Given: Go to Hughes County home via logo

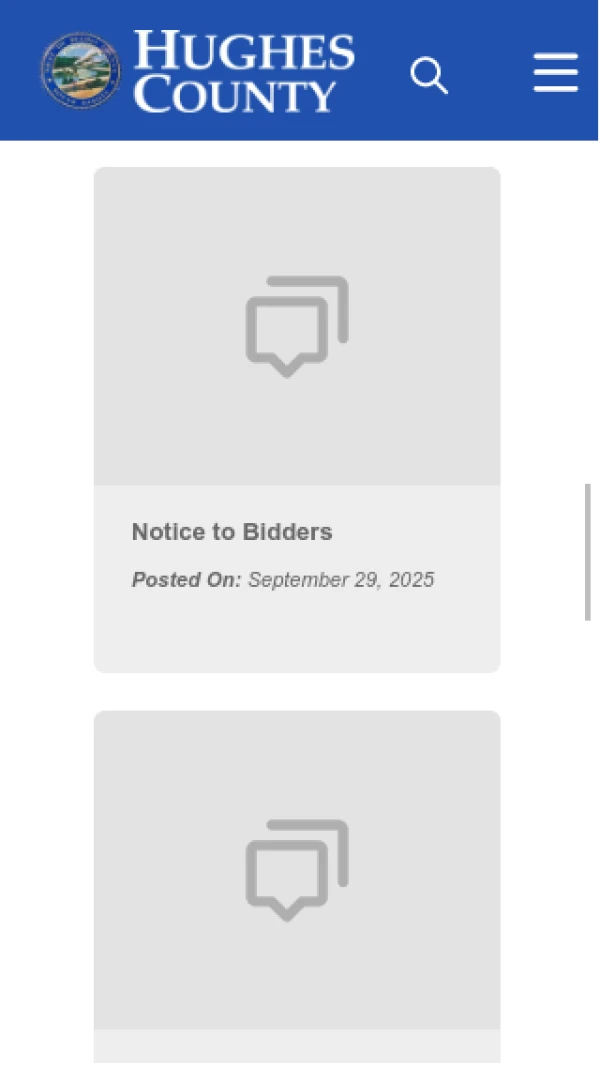Looking at the screenshot, I should click(198, 72).
